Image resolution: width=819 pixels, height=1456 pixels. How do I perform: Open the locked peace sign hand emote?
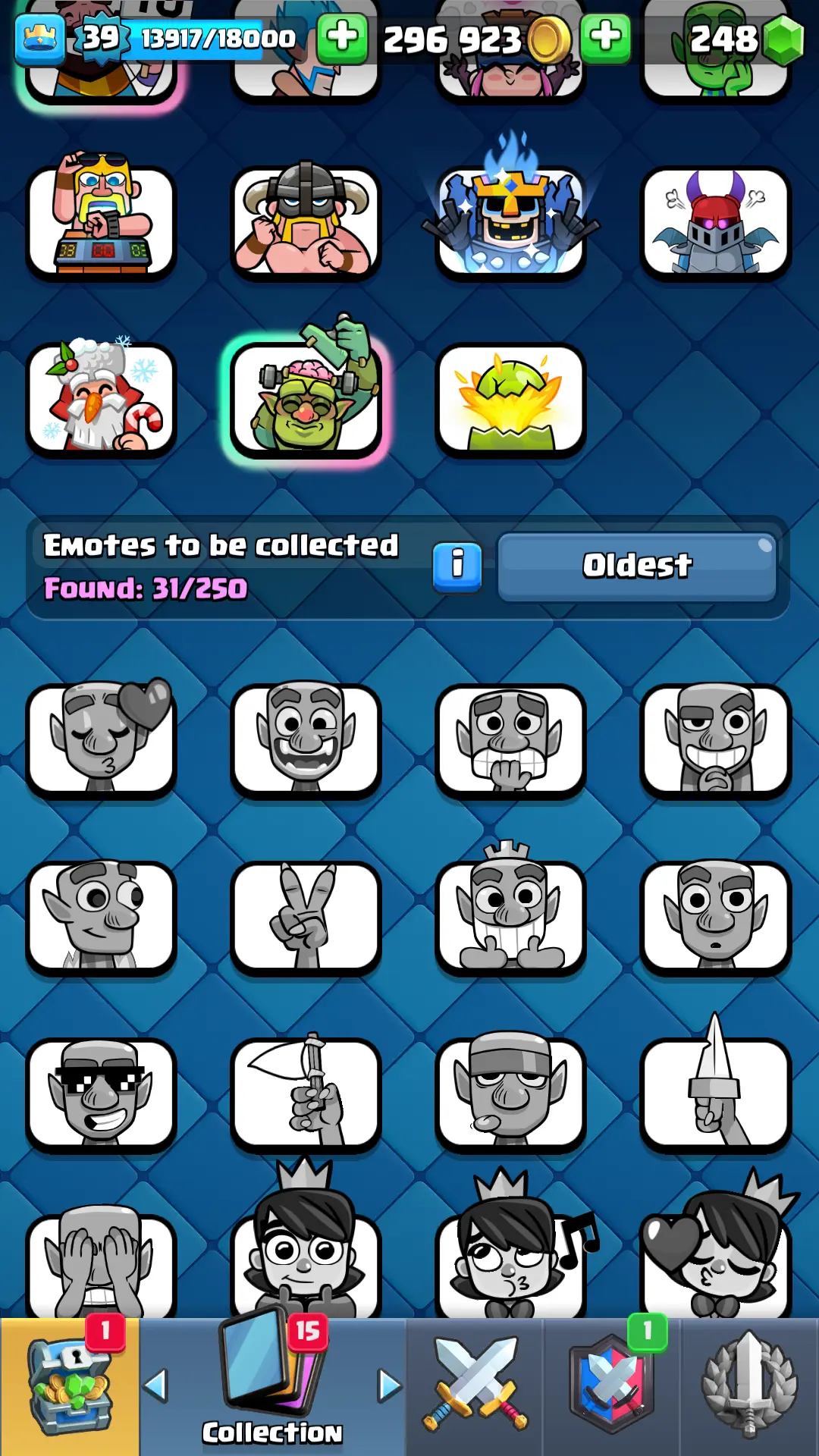tap(306, 918)
